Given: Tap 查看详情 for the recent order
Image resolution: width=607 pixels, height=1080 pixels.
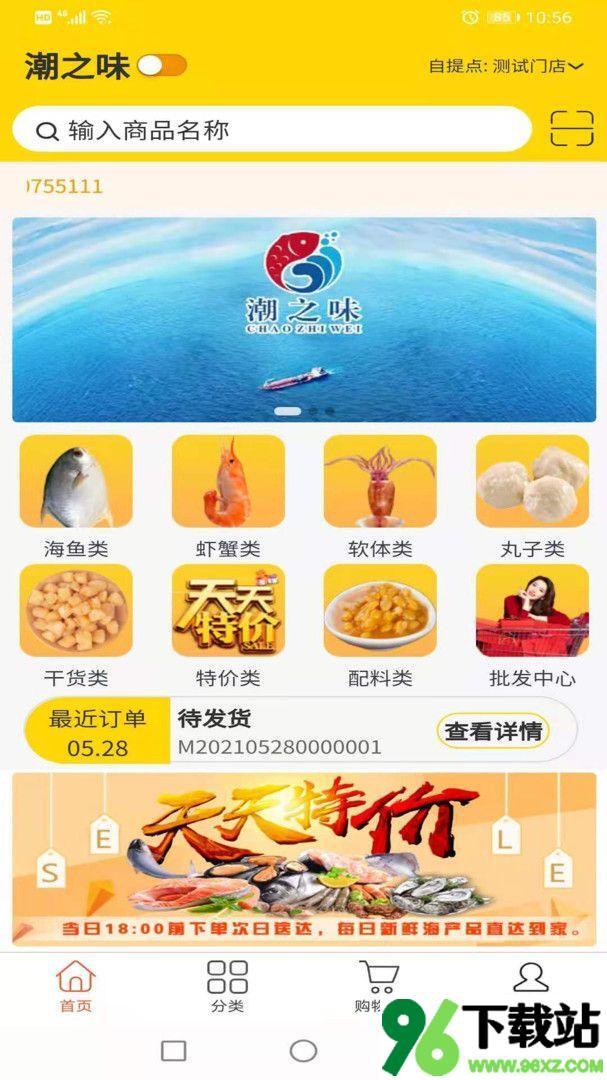Looking at the screenshot, I should tap(493, 731).
